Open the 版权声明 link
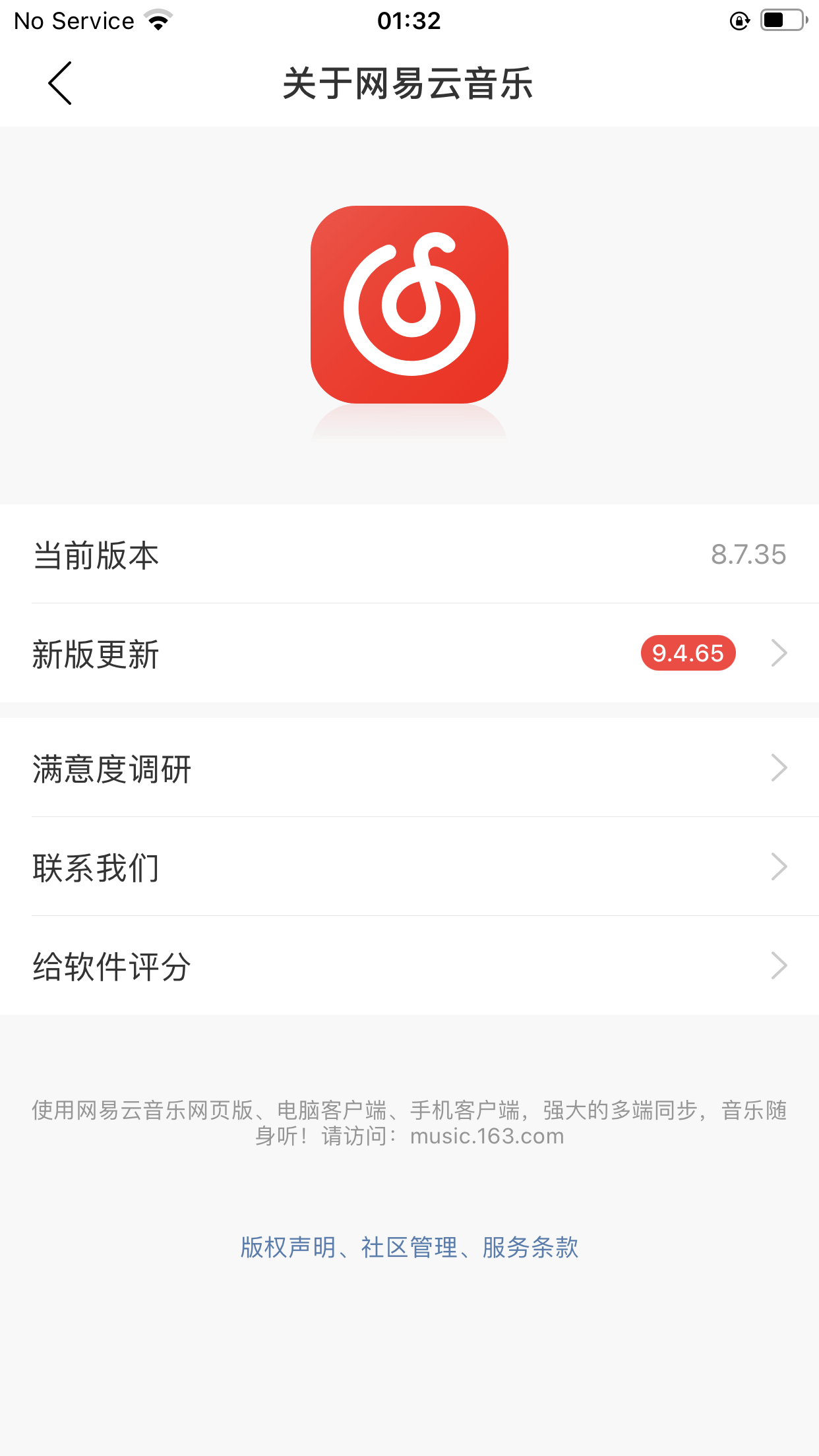 point(288,1248)
